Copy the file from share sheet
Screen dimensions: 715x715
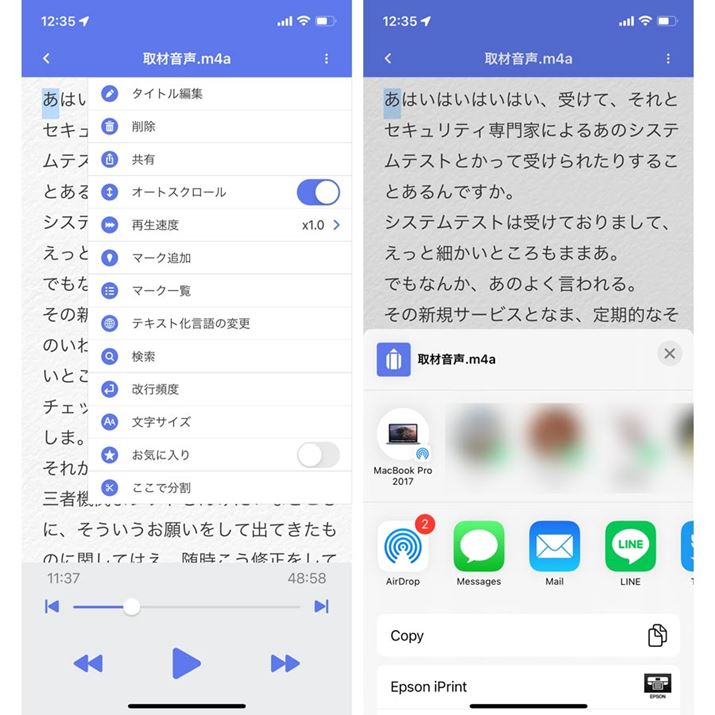(528, 636)
